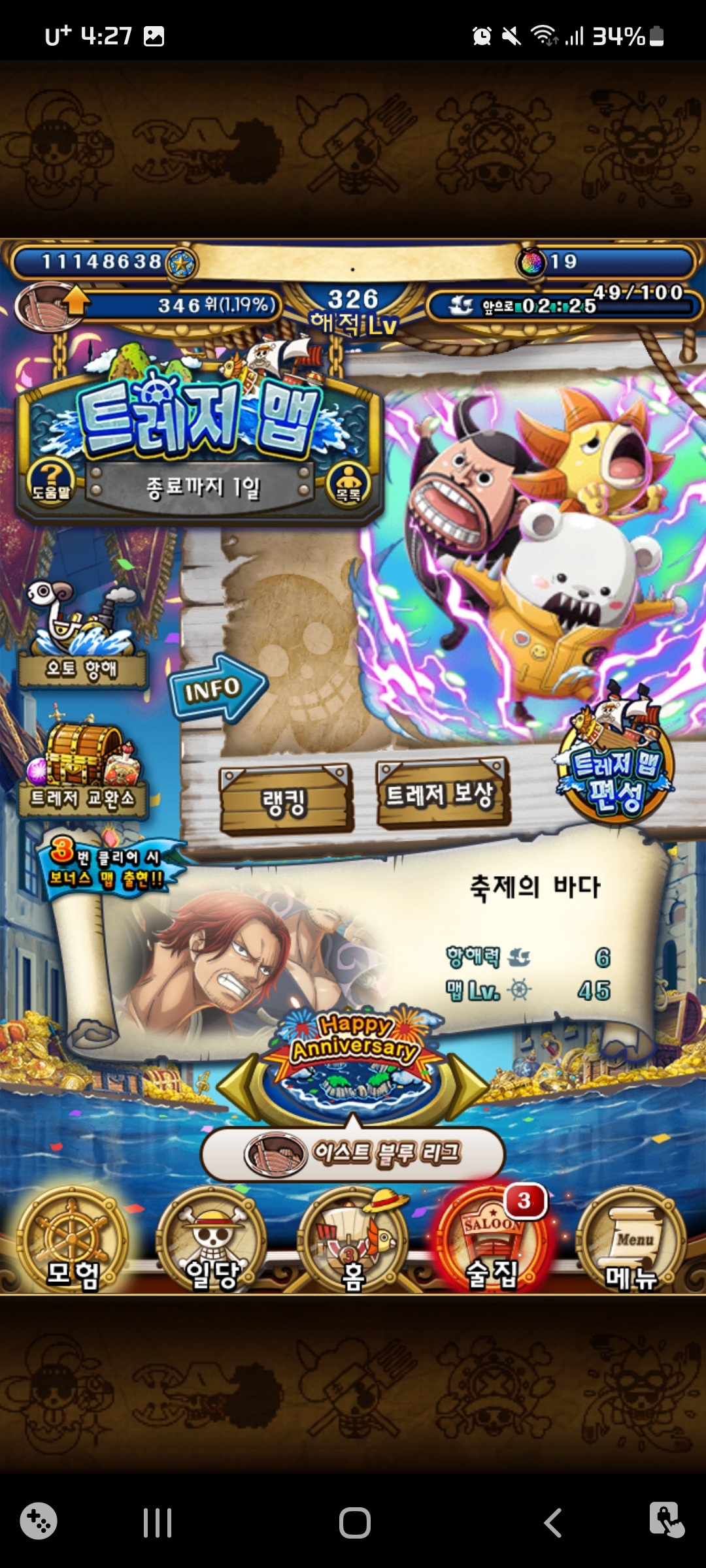Go back using system navigation bar
This screenshot has width=706, height=1568.
pyautogui.click(x=553, y=1522)
